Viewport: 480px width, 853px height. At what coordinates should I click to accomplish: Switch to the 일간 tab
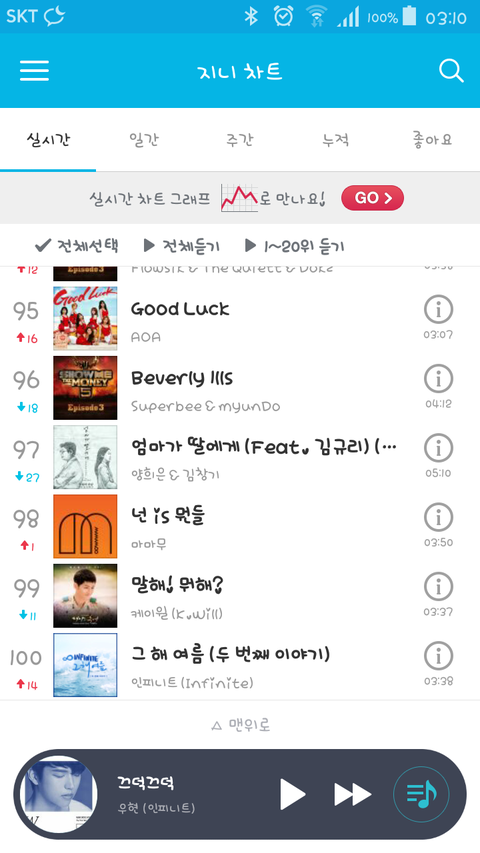[144, 140]
